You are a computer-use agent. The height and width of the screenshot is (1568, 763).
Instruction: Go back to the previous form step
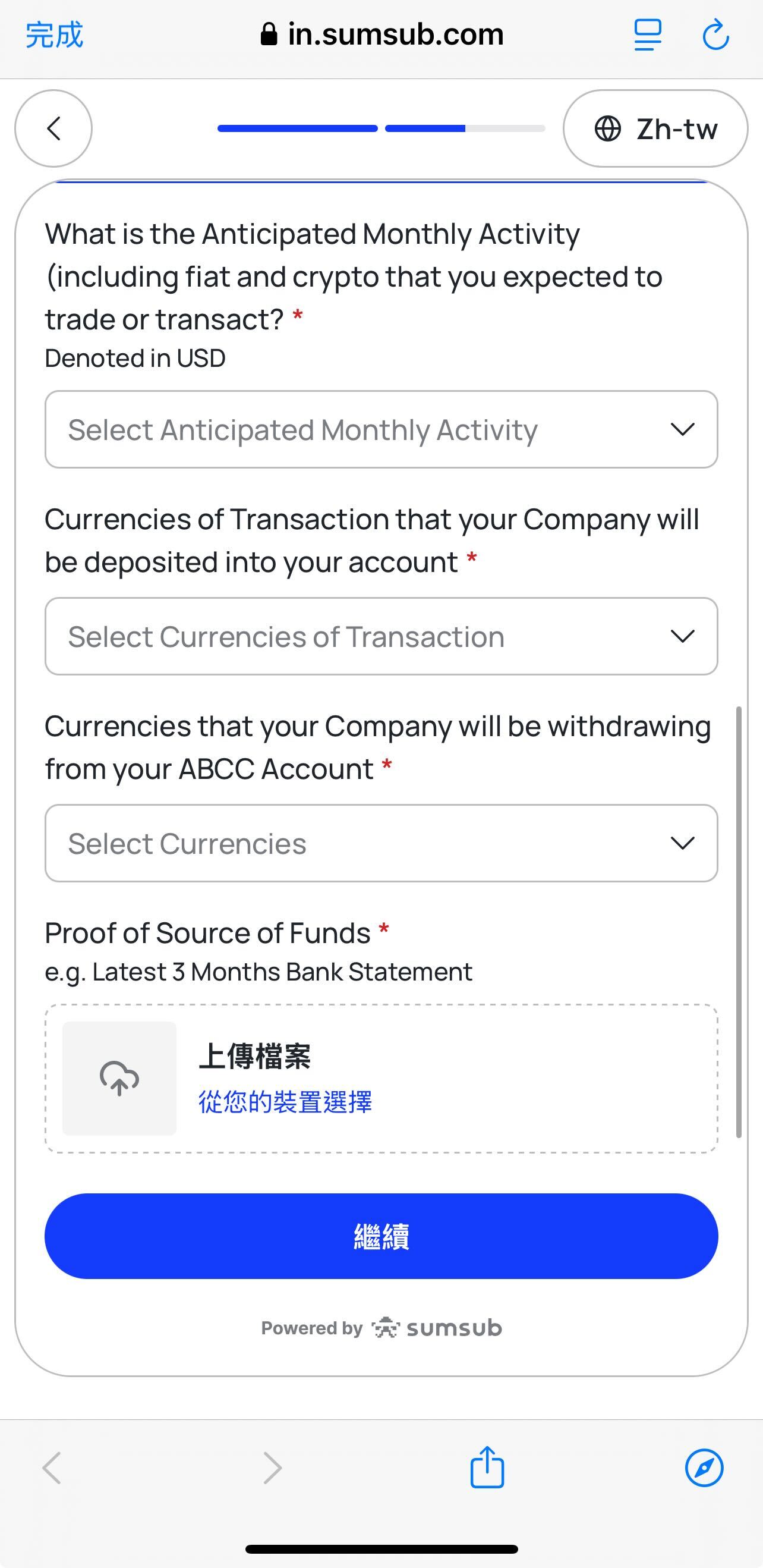click(x=53, y=128)
